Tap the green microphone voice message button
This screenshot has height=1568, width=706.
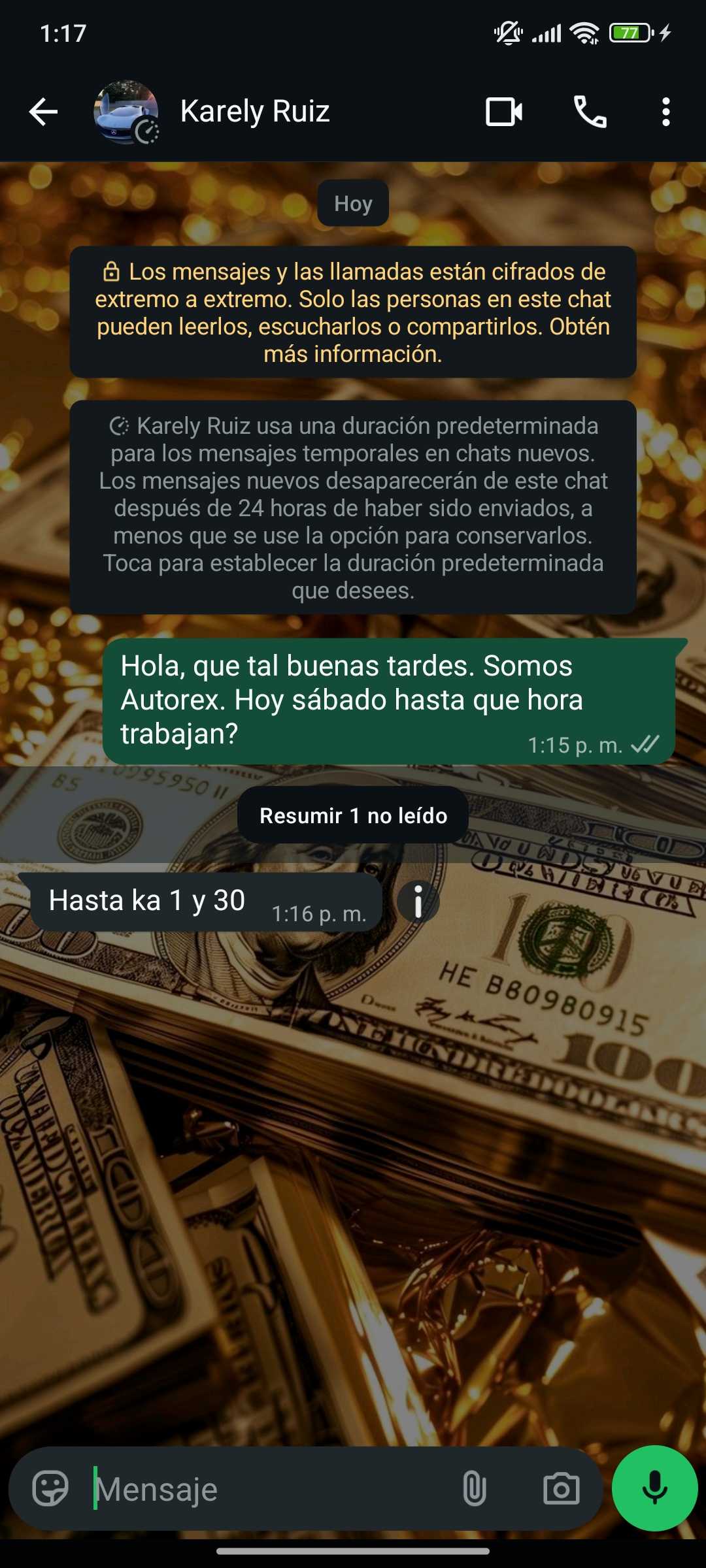[654, 1488]
